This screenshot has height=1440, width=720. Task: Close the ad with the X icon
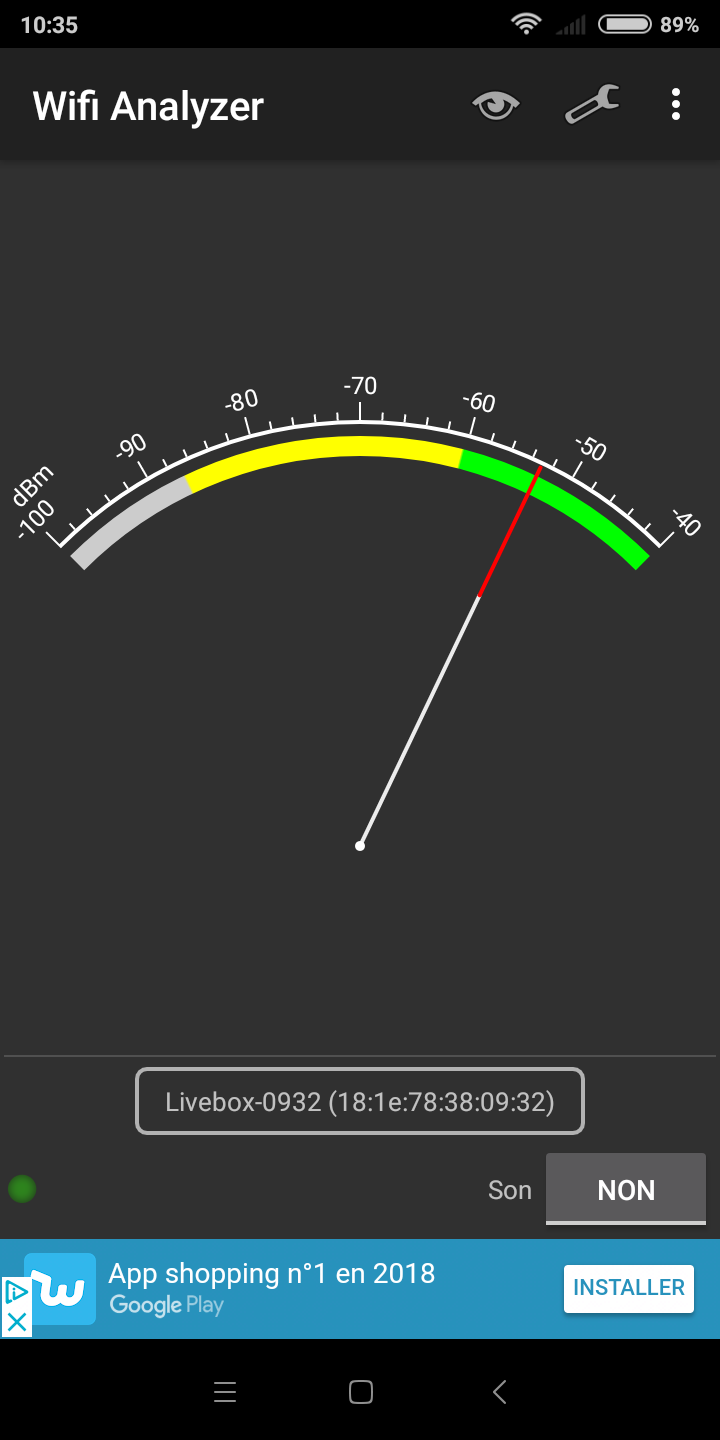click(16, 1322)
